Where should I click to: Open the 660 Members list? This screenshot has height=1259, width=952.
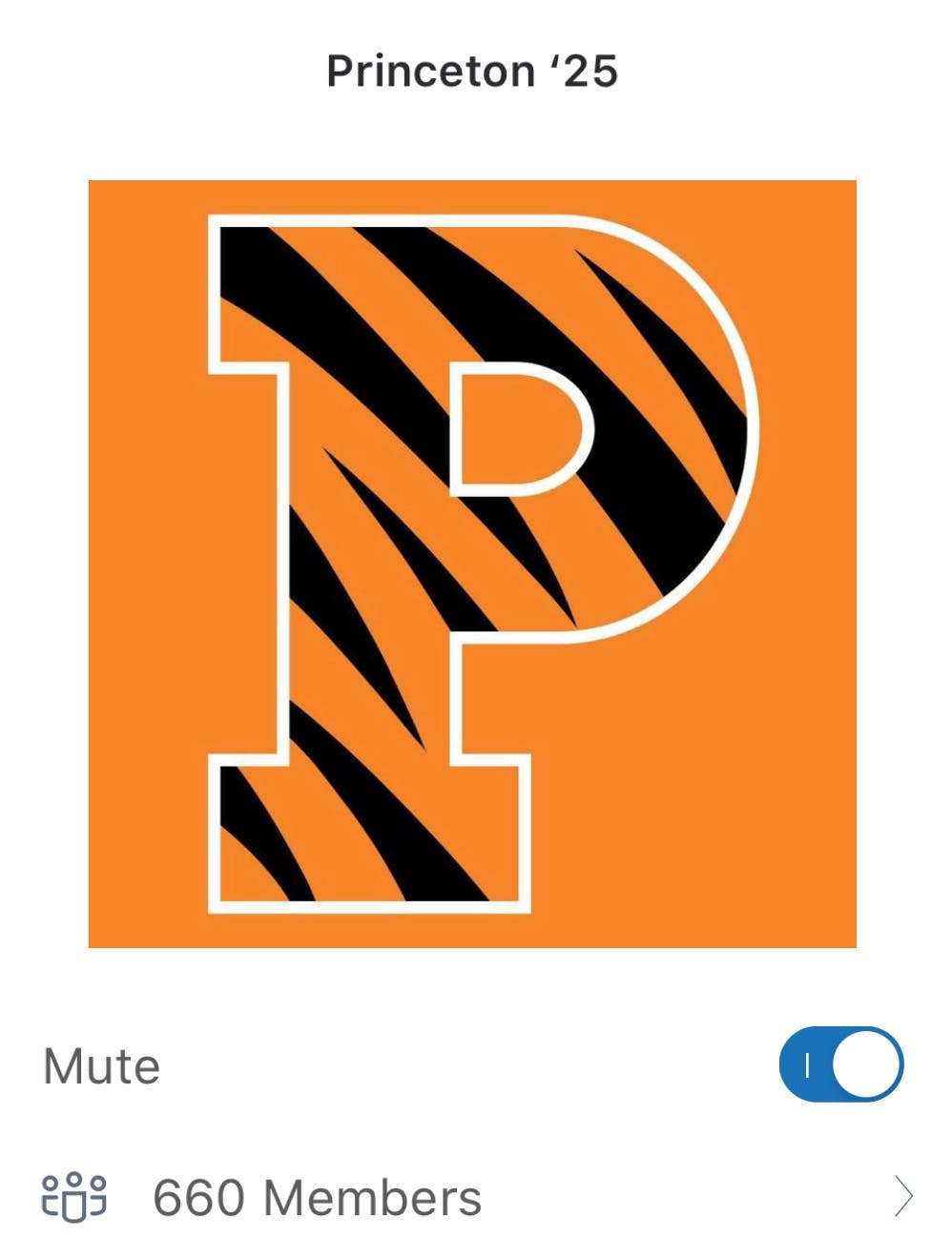[318, 1197]
